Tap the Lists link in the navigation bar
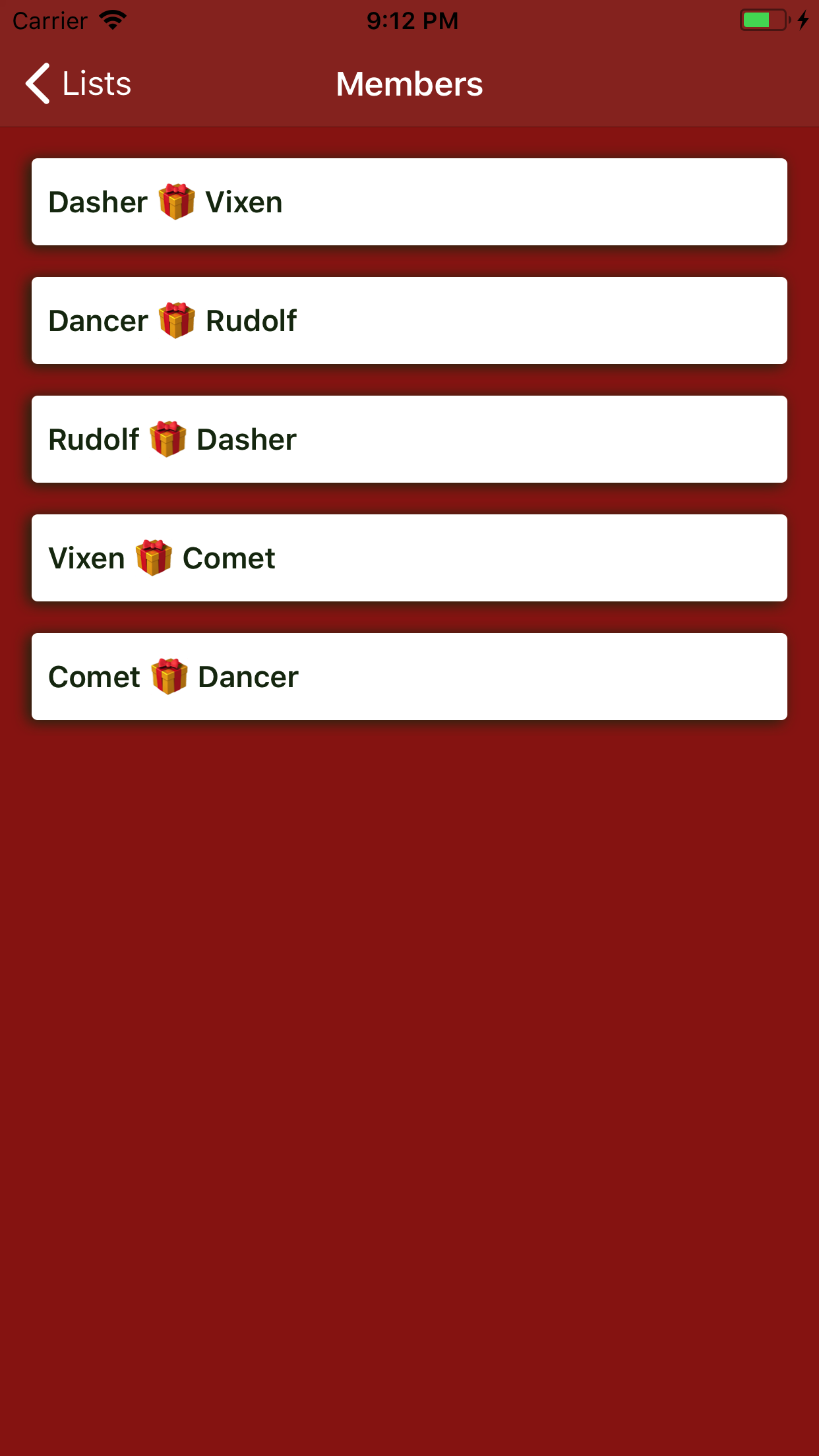Image resolution: width=819 pixels, height=1456 pixels. pyautogui.click(x=96, y=83)
